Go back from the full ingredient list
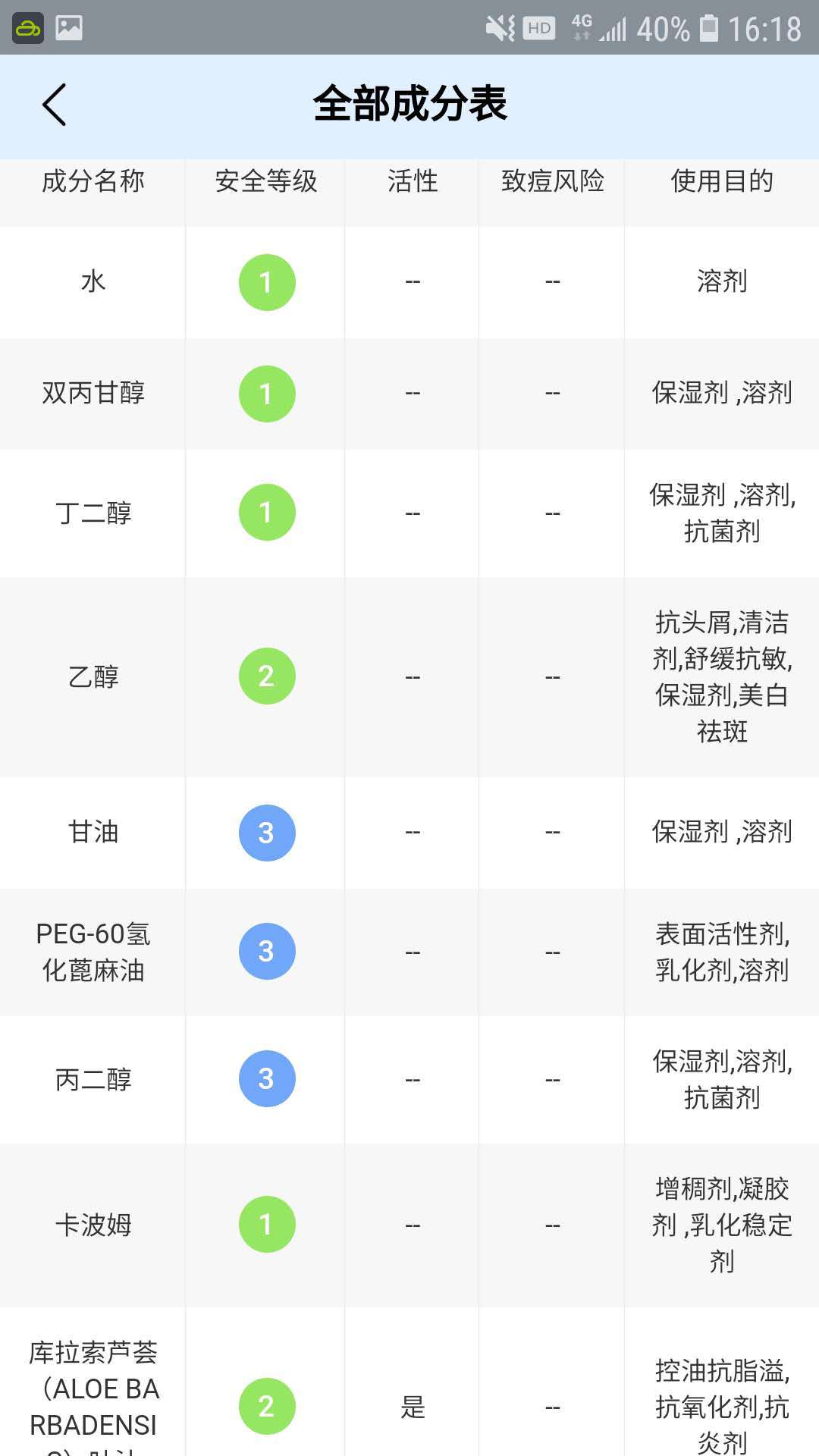The height and width of the screenshot is (1456, 819). point(55,105)
